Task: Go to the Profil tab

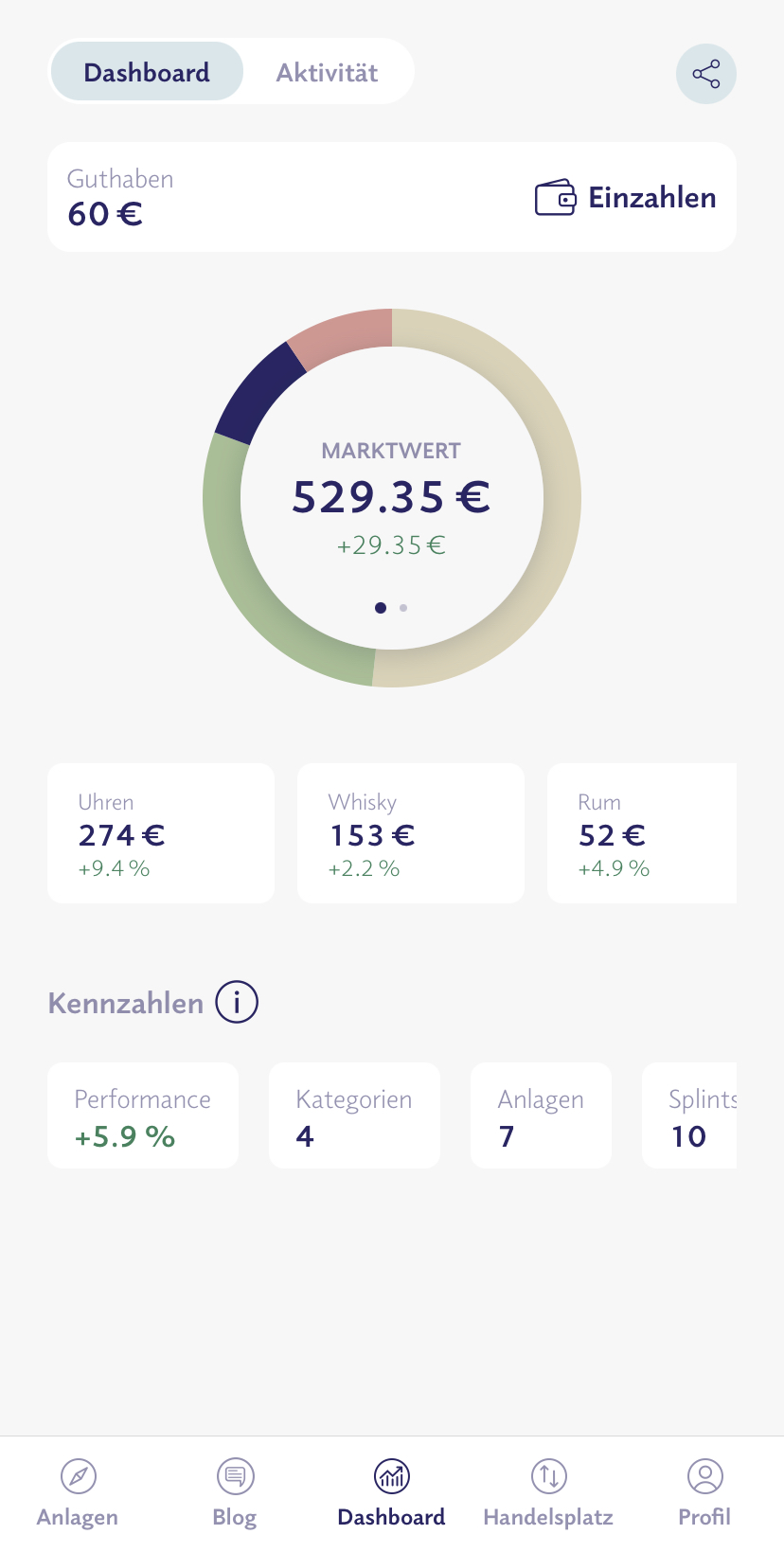Action: tap(704, 1493)
